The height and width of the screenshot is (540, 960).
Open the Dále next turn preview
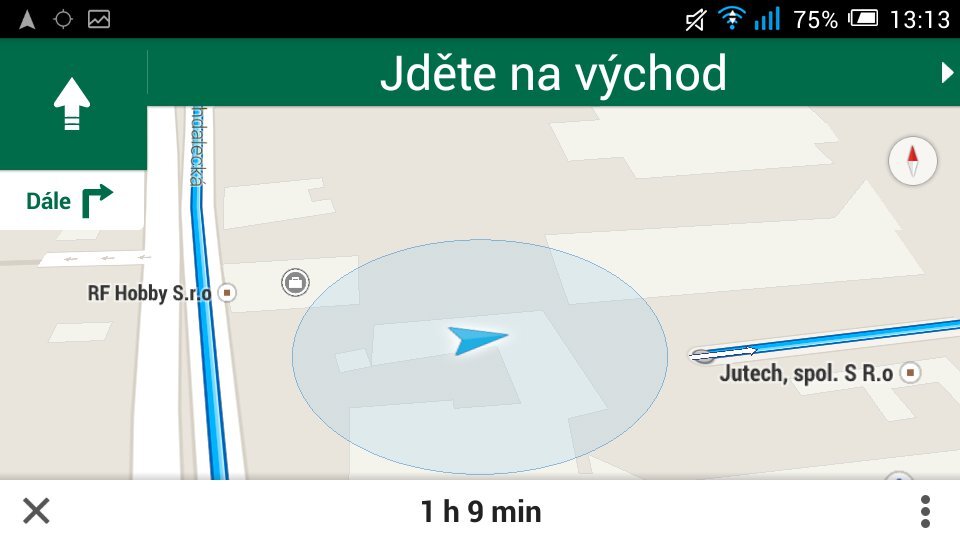[72, 201]
